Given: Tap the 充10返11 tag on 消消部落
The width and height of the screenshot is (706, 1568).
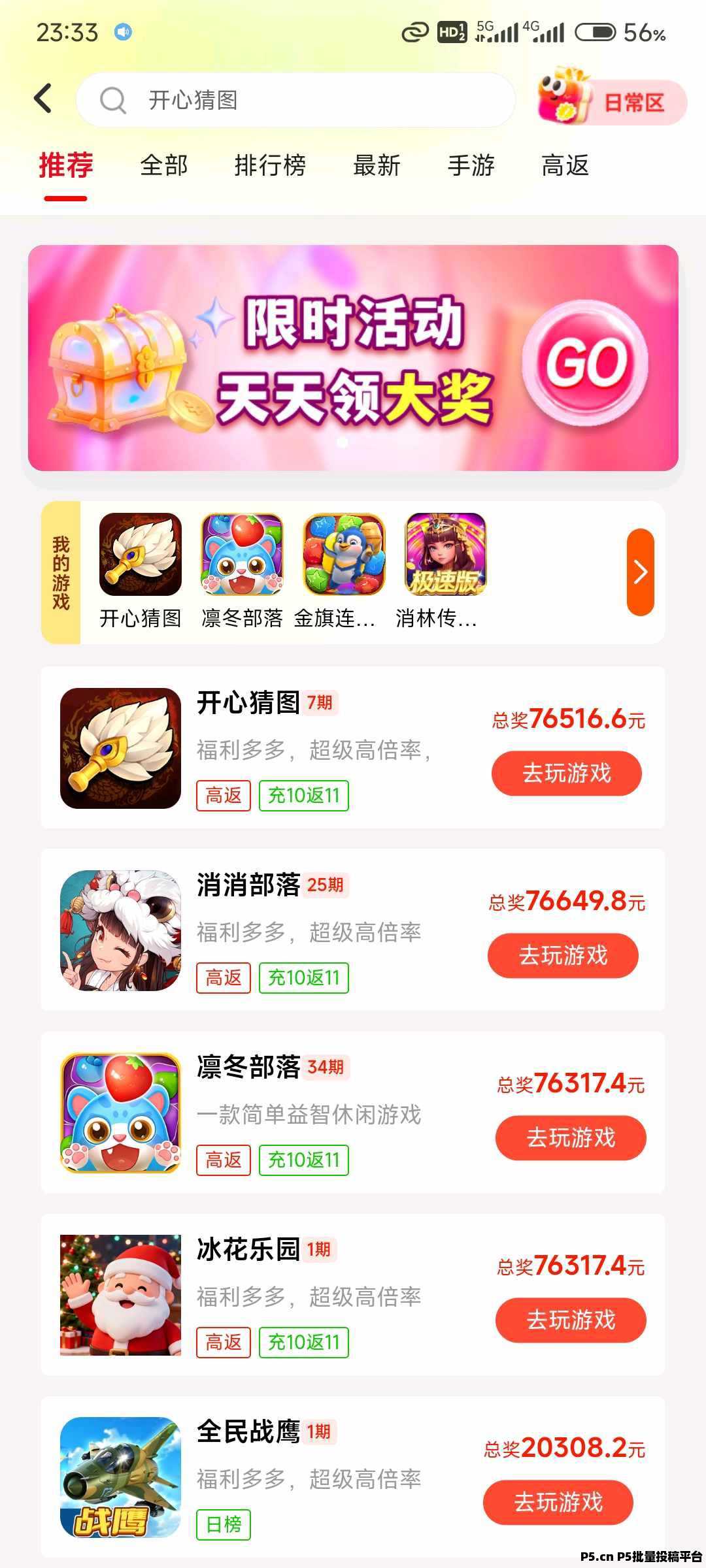Looking at the screenshot, I should 304,977.
